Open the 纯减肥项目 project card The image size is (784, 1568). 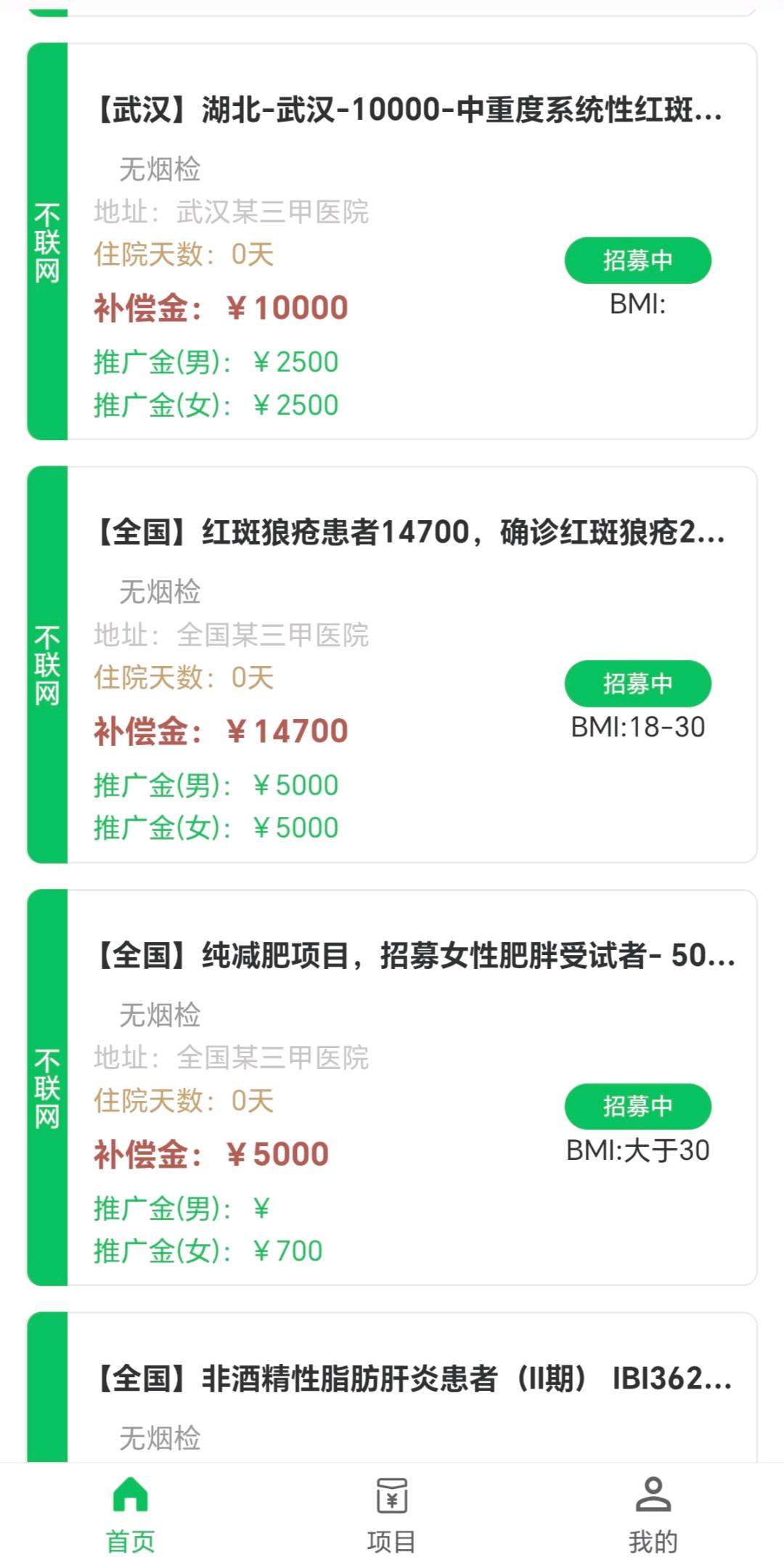[x=392, y=1087]
